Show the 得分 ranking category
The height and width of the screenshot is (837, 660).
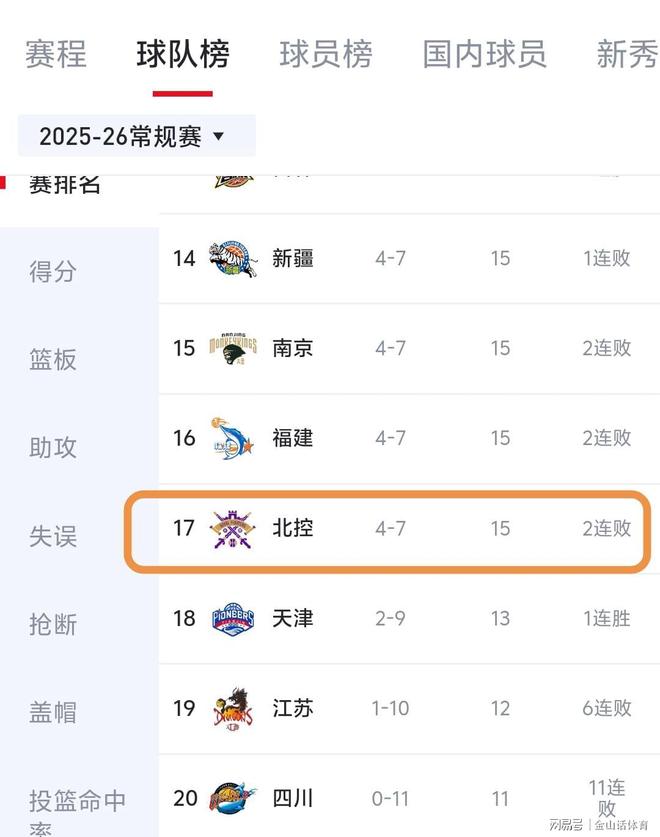pyautogui.click(x=53, y=271)
